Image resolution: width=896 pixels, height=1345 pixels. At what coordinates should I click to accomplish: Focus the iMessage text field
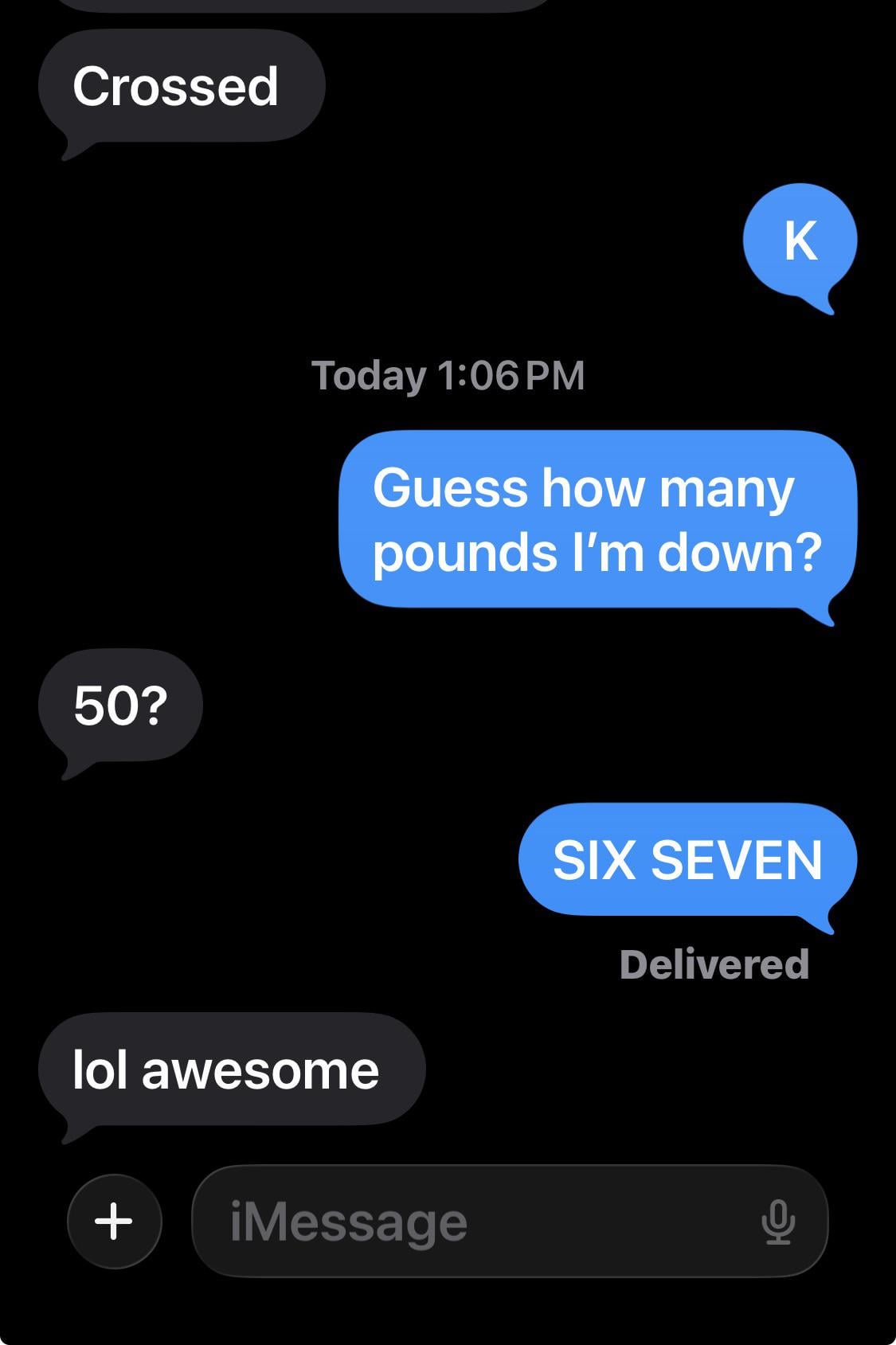click(478, 1222)
